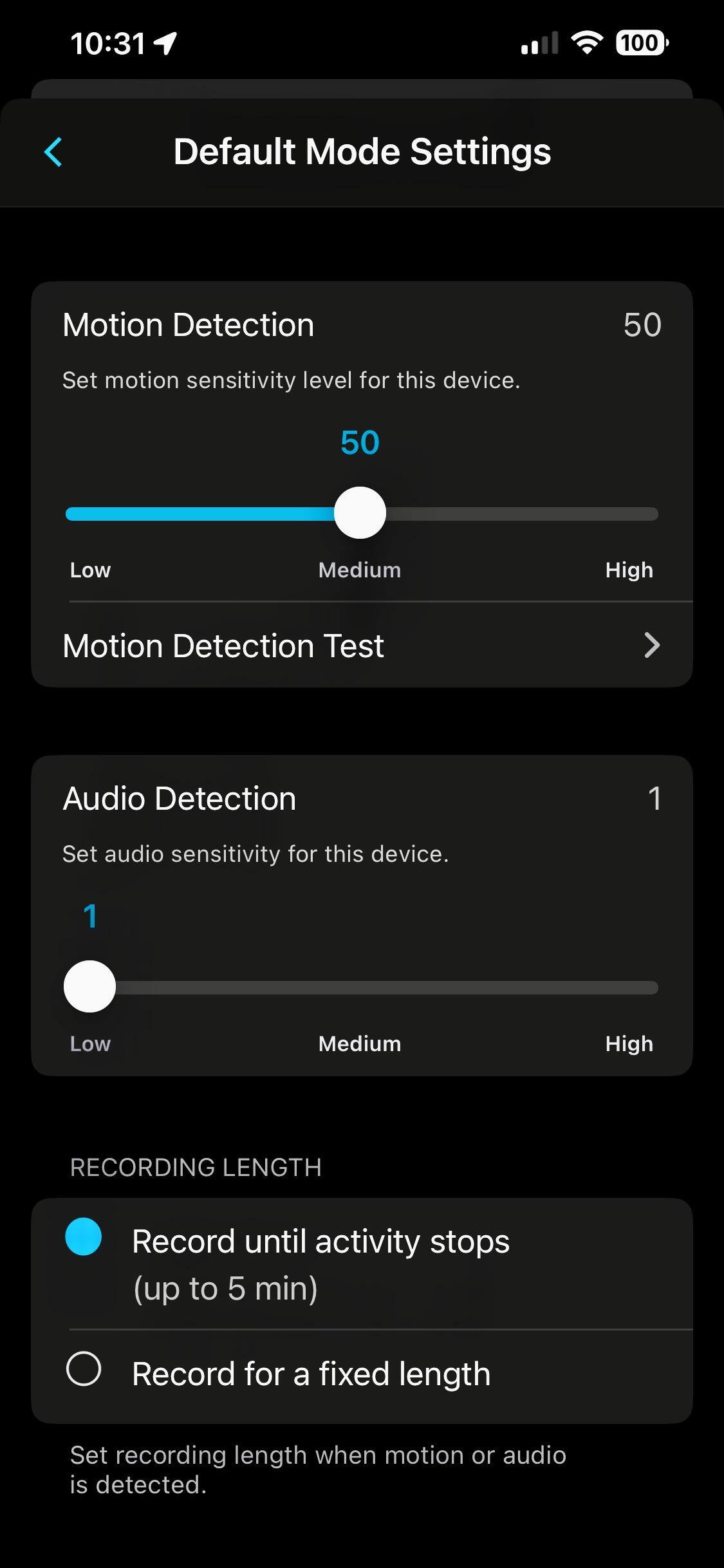Choose Record for a fixed length
This screenshot has width=724, height=1568.
84,1369
